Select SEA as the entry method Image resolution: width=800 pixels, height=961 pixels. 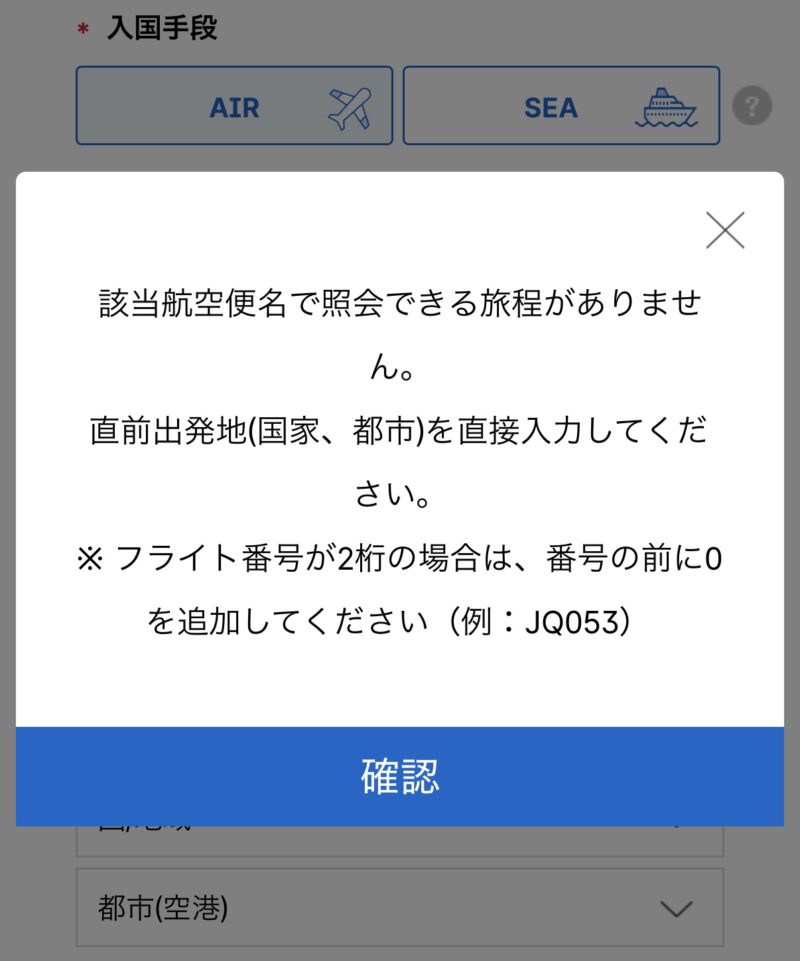click(561, 106)
